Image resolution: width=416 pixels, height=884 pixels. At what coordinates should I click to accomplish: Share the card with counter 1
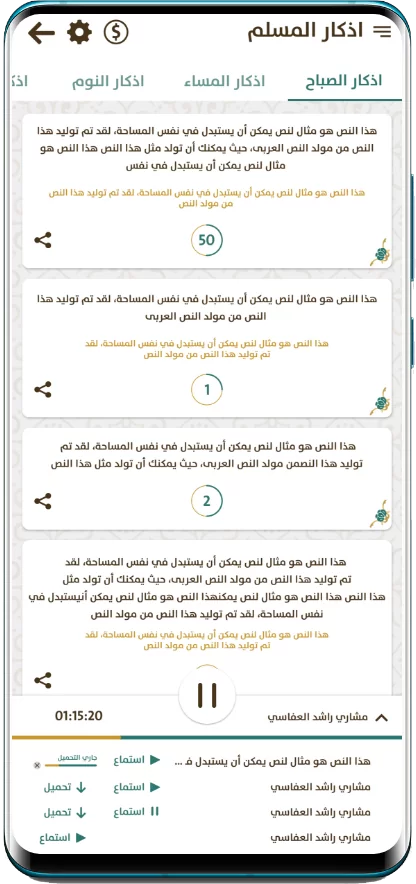43,390
